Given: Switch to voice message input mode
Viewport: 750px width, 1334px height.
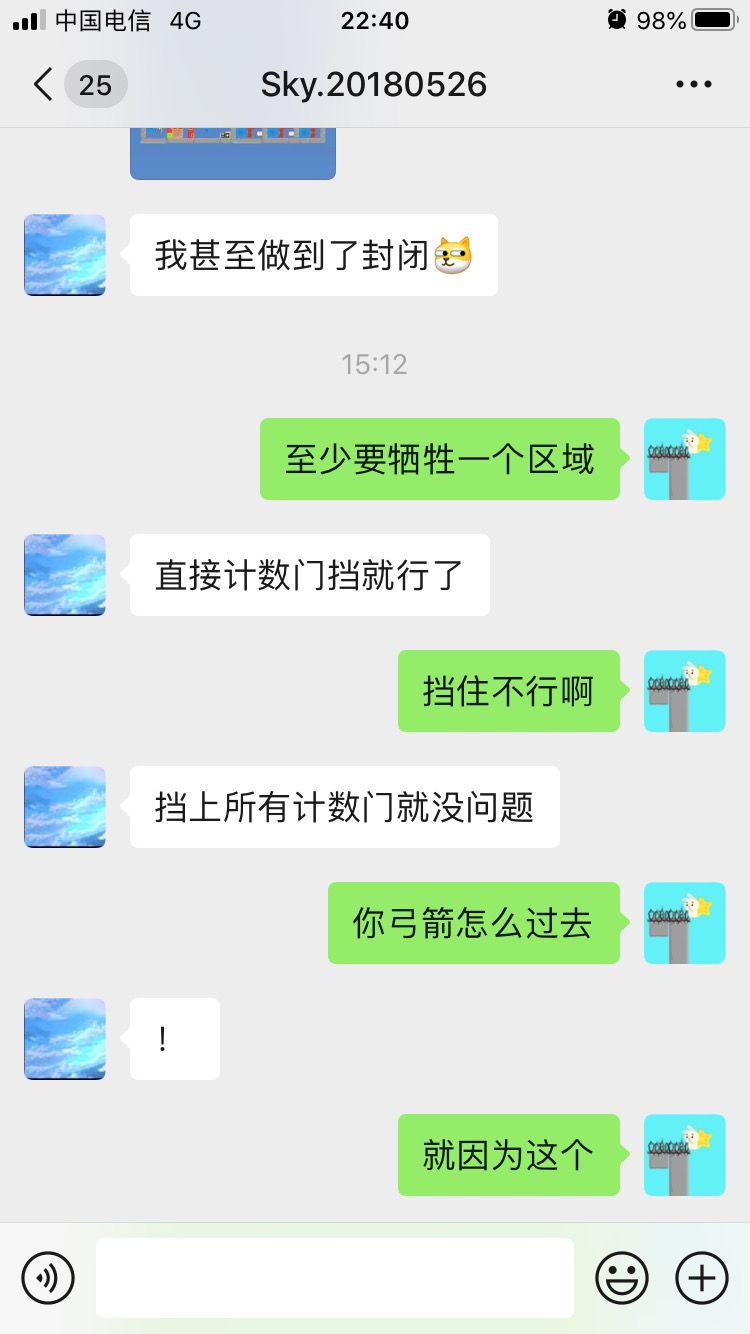Looking at the screenshot, I should [48, 1277].
